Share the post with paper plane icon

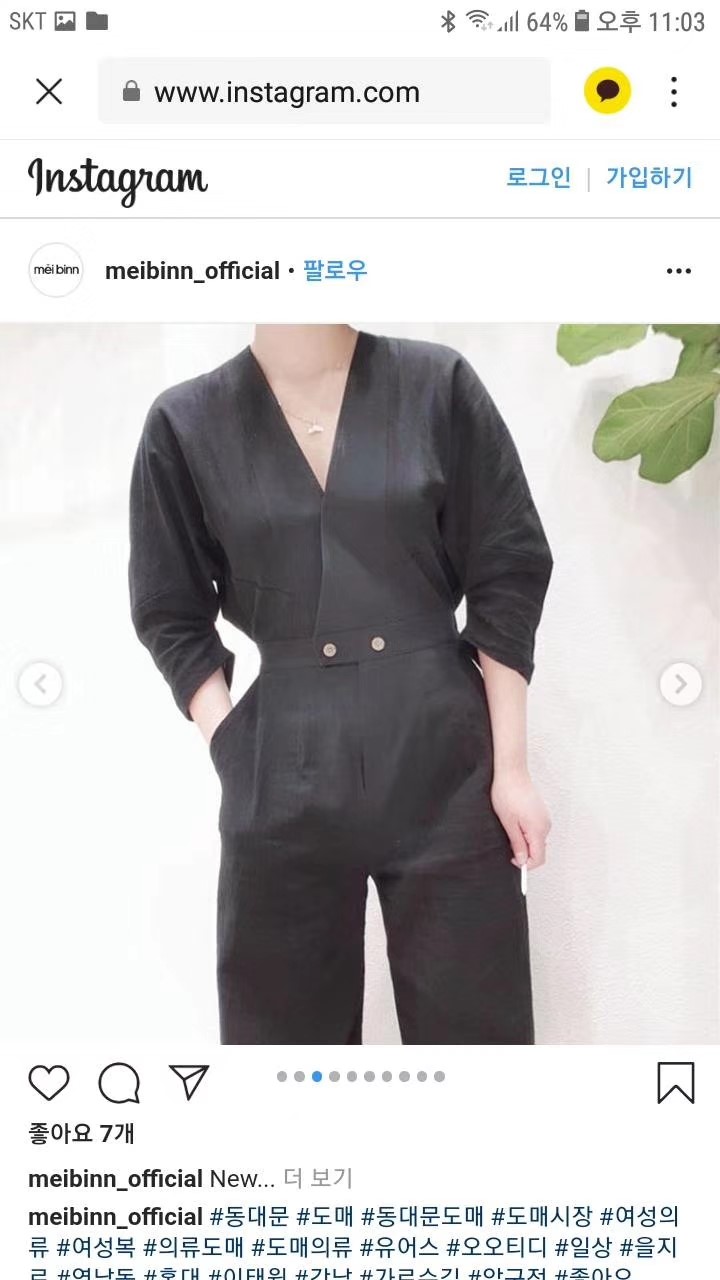189,1082
